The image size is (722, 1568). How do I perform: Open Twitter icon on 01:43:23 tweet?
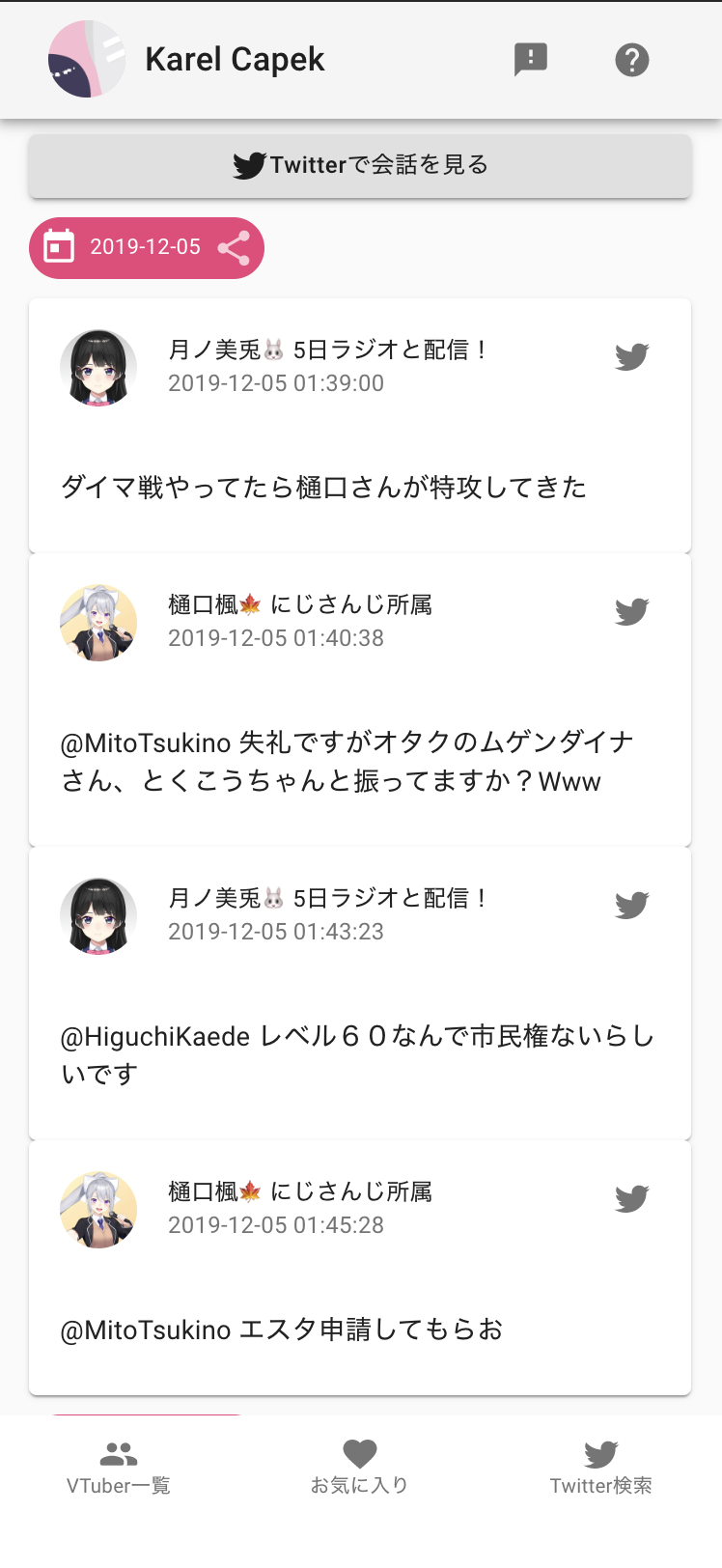point(631,905)
